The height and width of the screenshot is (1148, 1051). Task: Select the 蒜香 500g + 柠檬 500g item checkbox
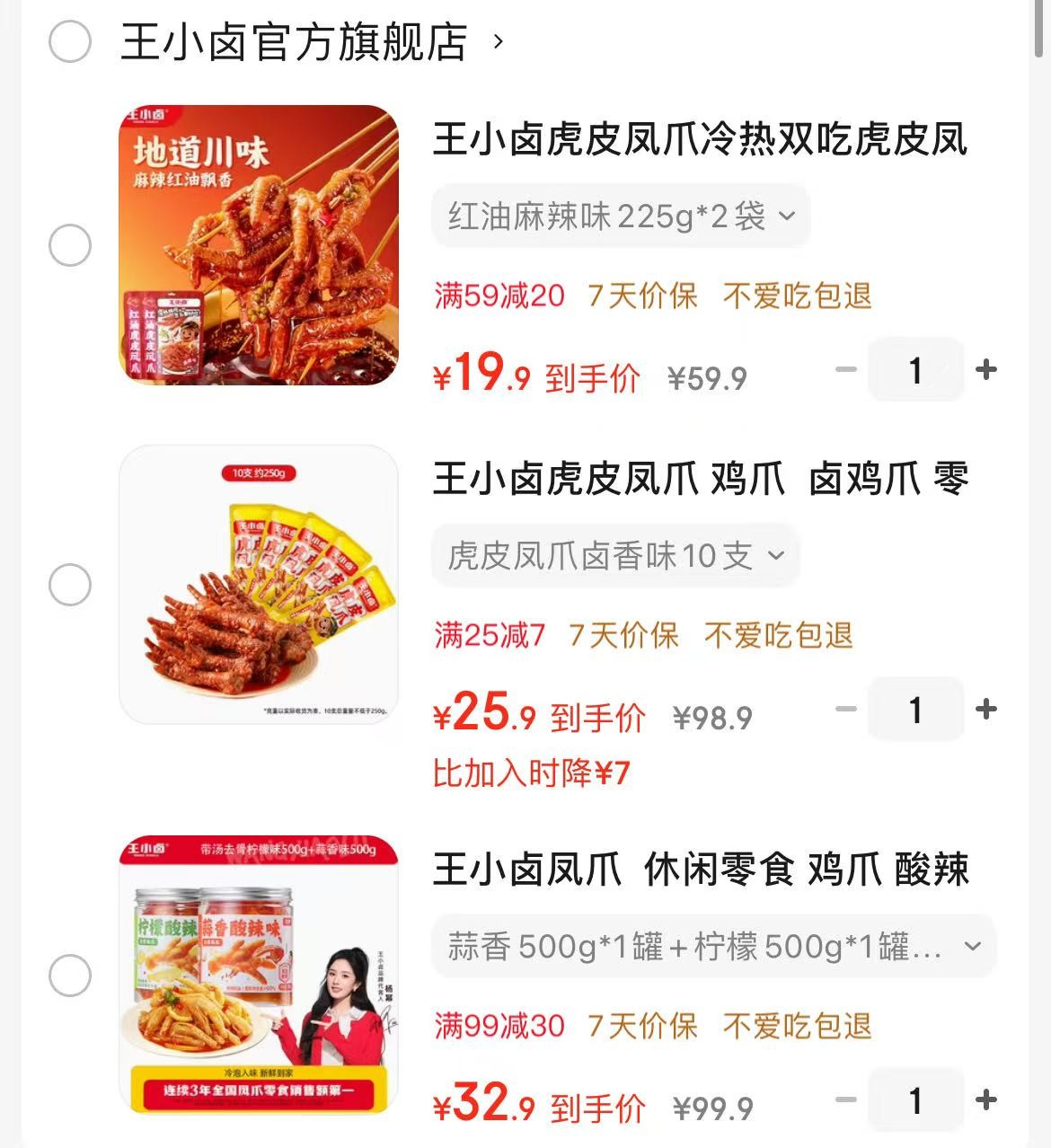coord(70,976)
